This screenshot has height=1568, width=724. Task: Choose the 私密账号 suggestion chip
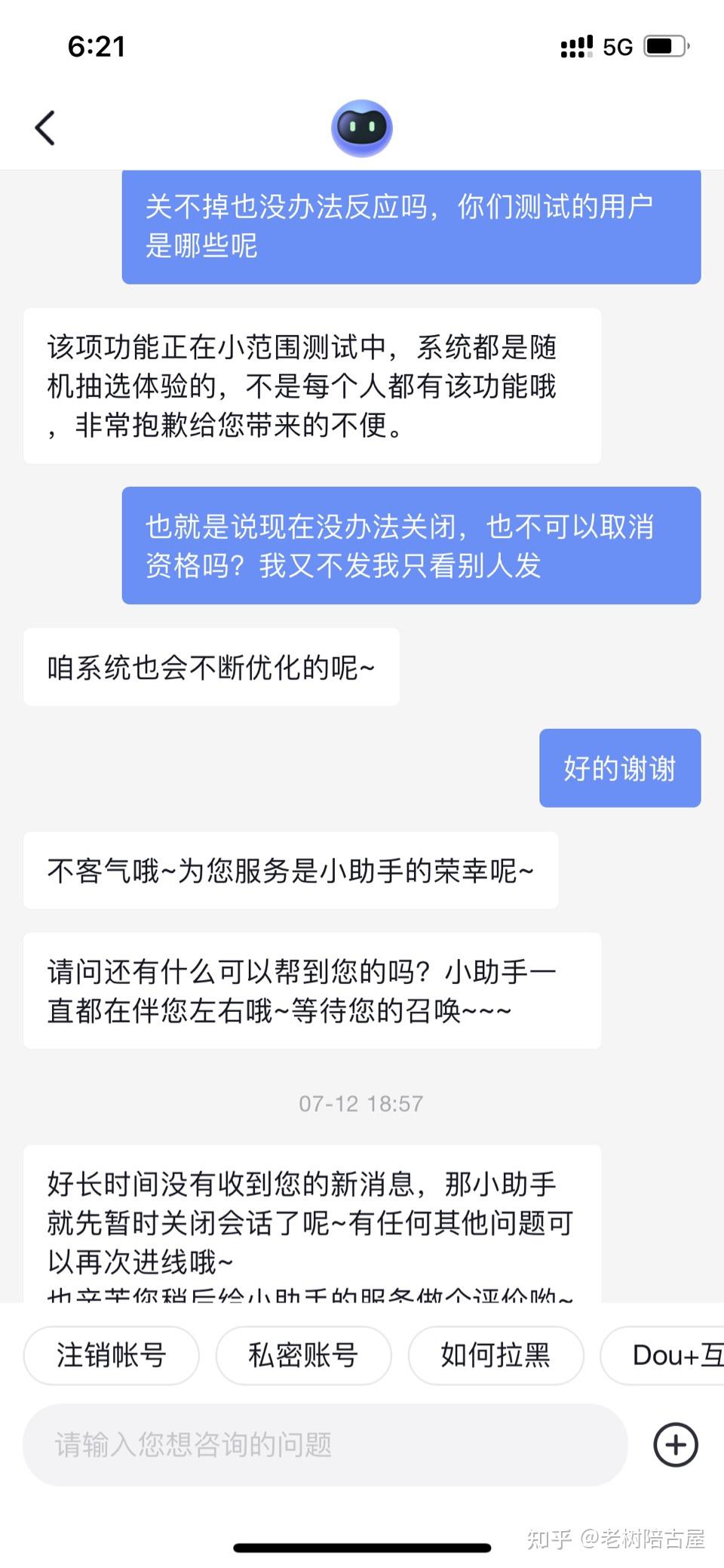(x=303, y=1355)
